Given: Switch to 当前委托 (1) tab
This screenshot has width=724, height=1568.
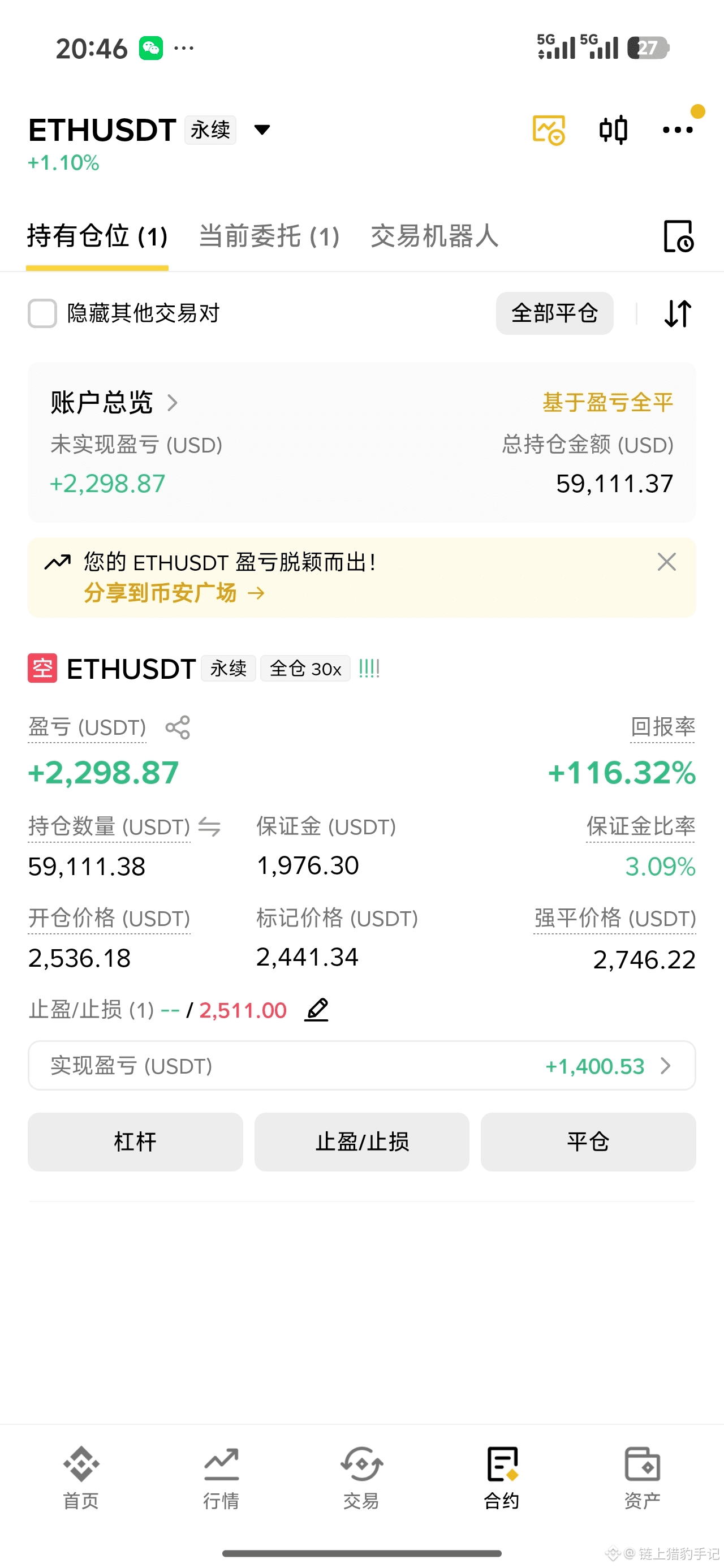Looking at the screenshot, I should (x=269, y=236).
